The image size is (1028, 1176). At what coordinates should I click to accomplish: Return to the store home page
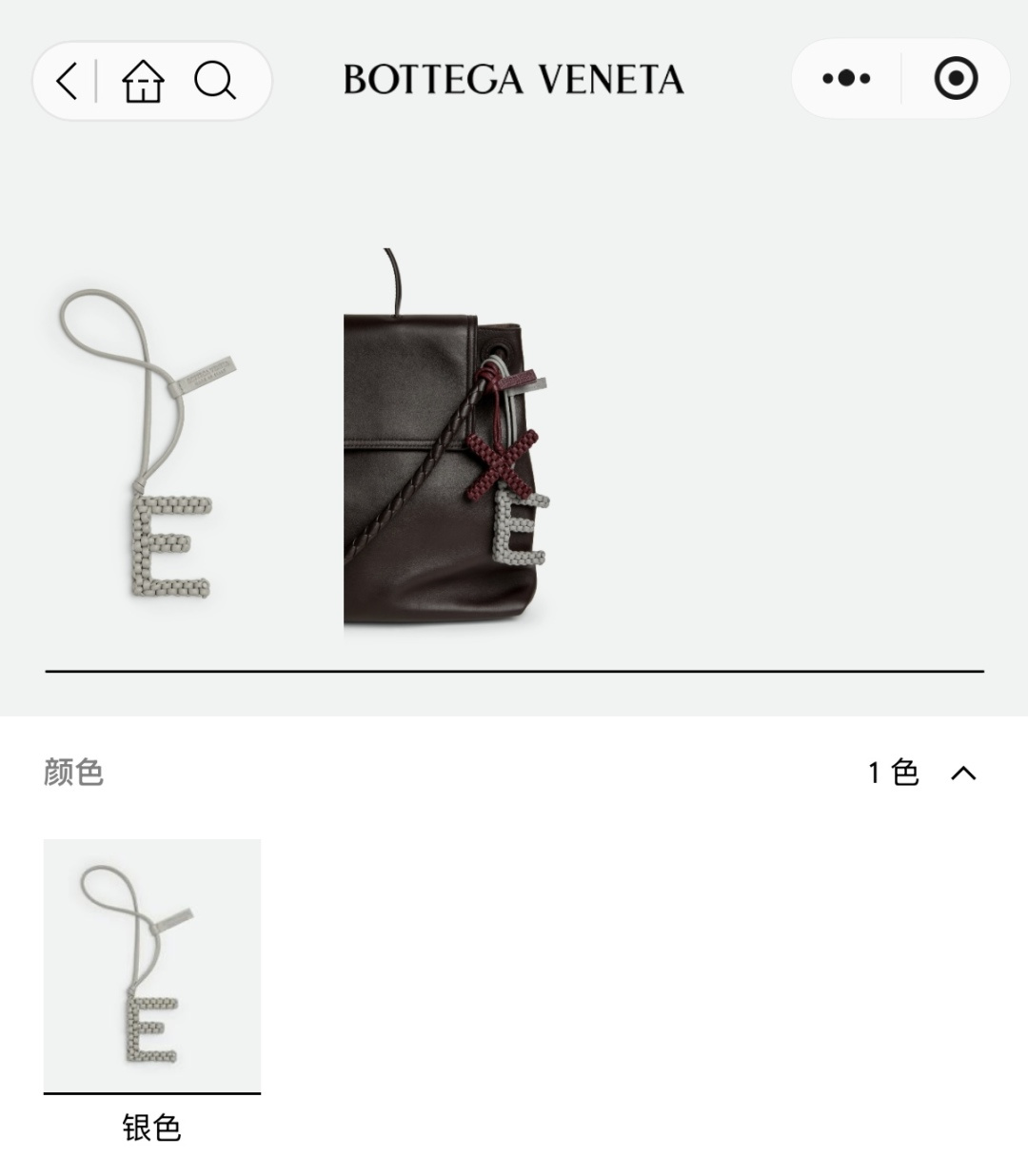coord(143,81)
